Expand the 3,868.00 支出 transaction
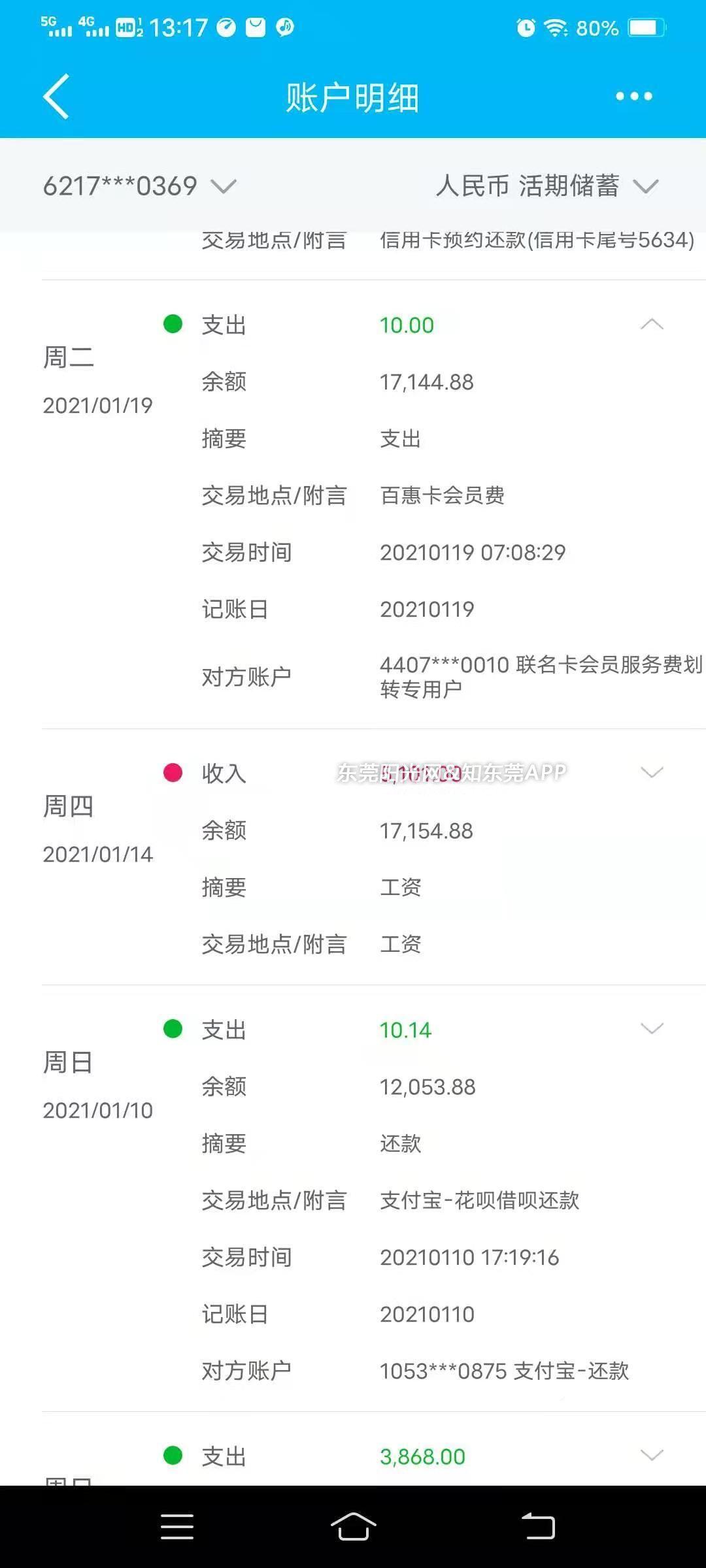Screen dimensions: 706x1568 click(x=652, y=1456)
